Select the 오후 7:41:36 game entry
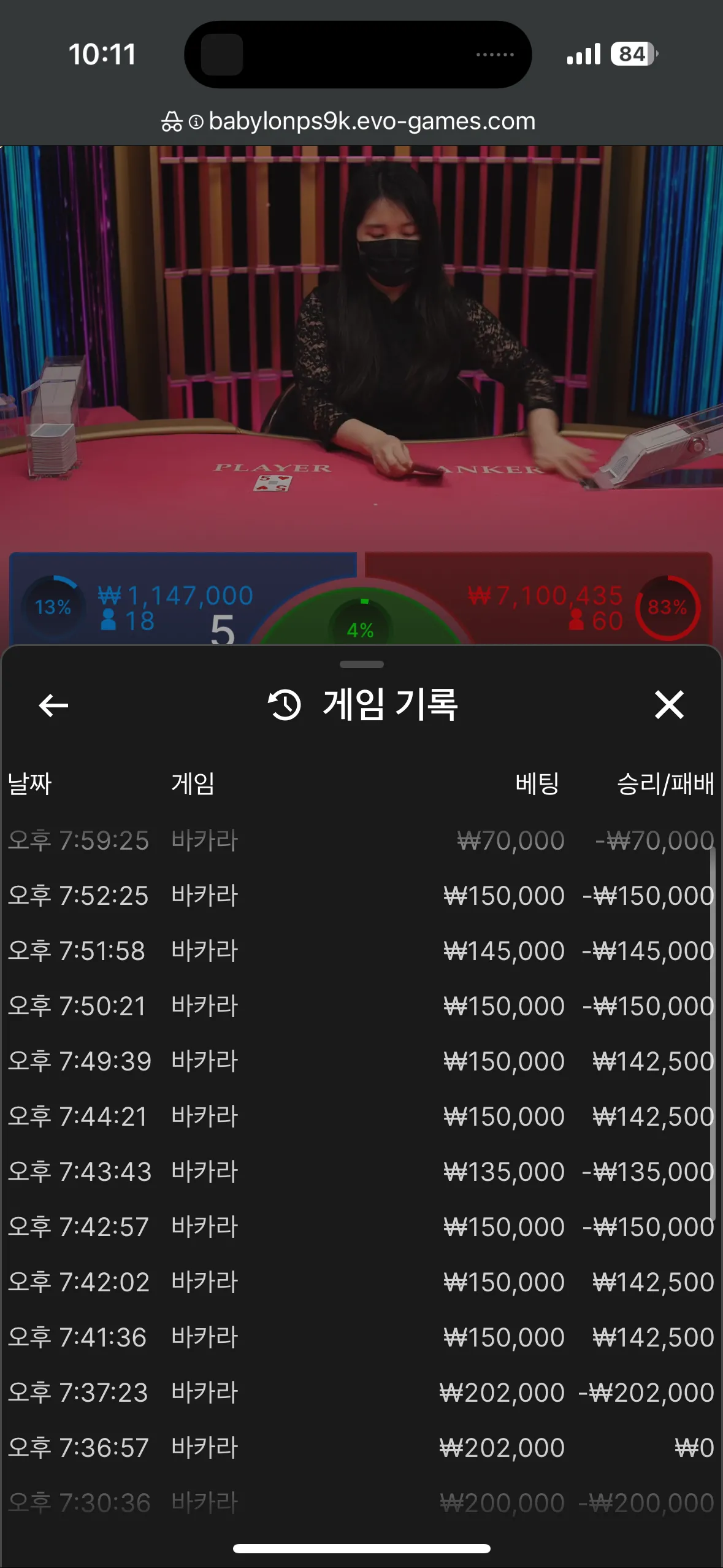Screen dimensions: 723x1568 [361, 1337]
